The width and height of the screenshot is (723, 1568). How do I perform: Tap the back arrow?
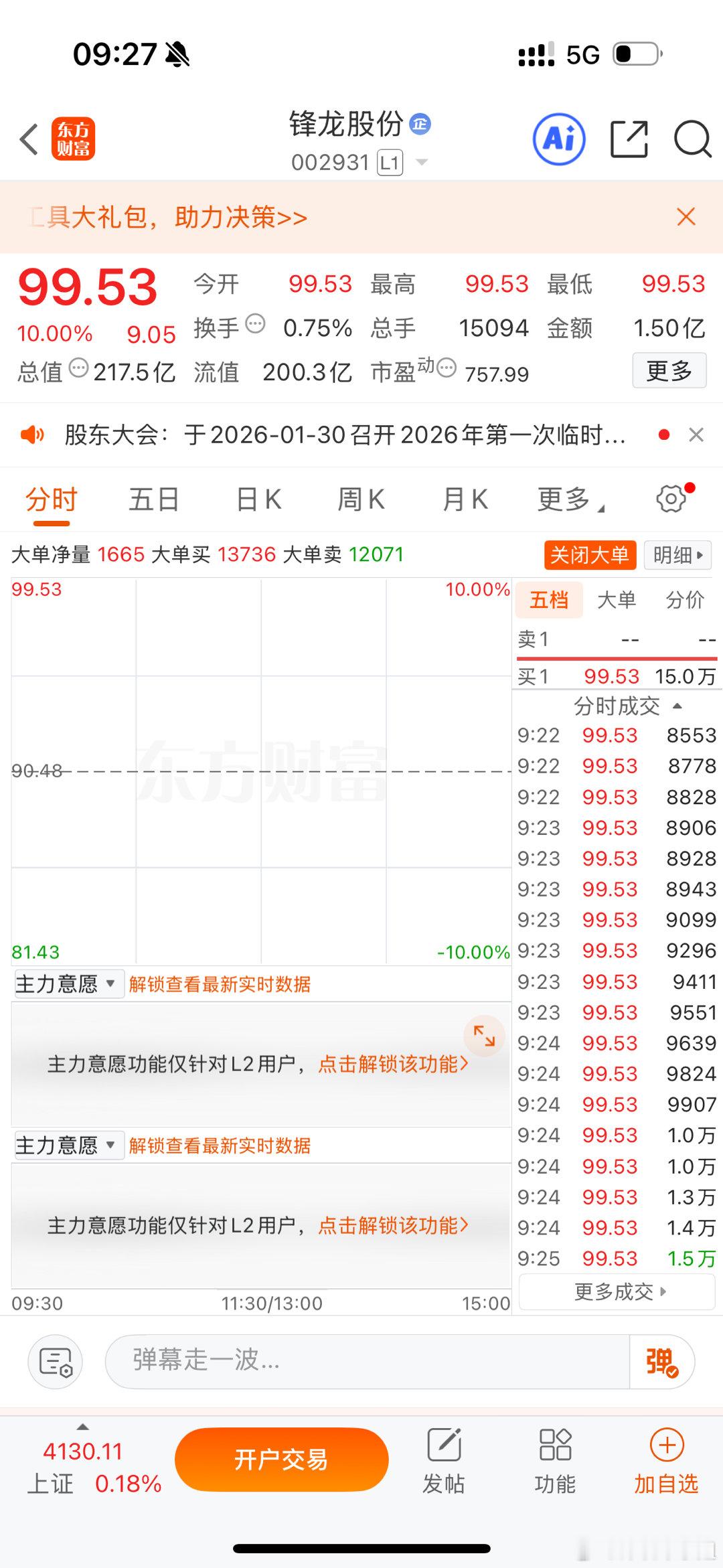pyautogui.click(x=28, y=139)
